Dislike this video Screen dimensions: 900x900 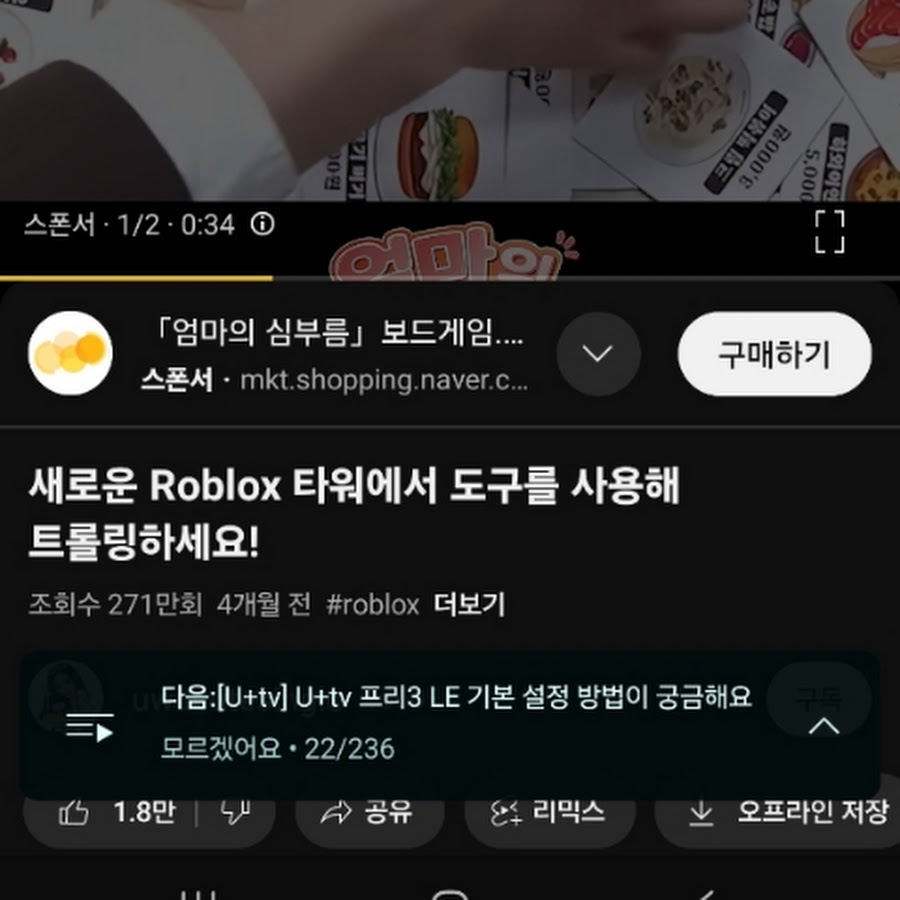[235, 813]
